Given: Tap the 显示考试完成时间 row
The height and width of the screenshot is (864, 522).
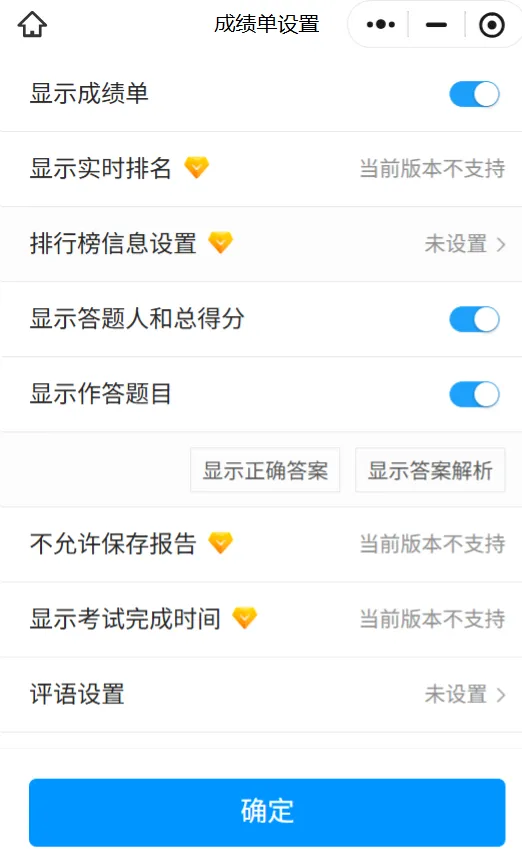Looking at the screenshot, I should tap(261, 619).
